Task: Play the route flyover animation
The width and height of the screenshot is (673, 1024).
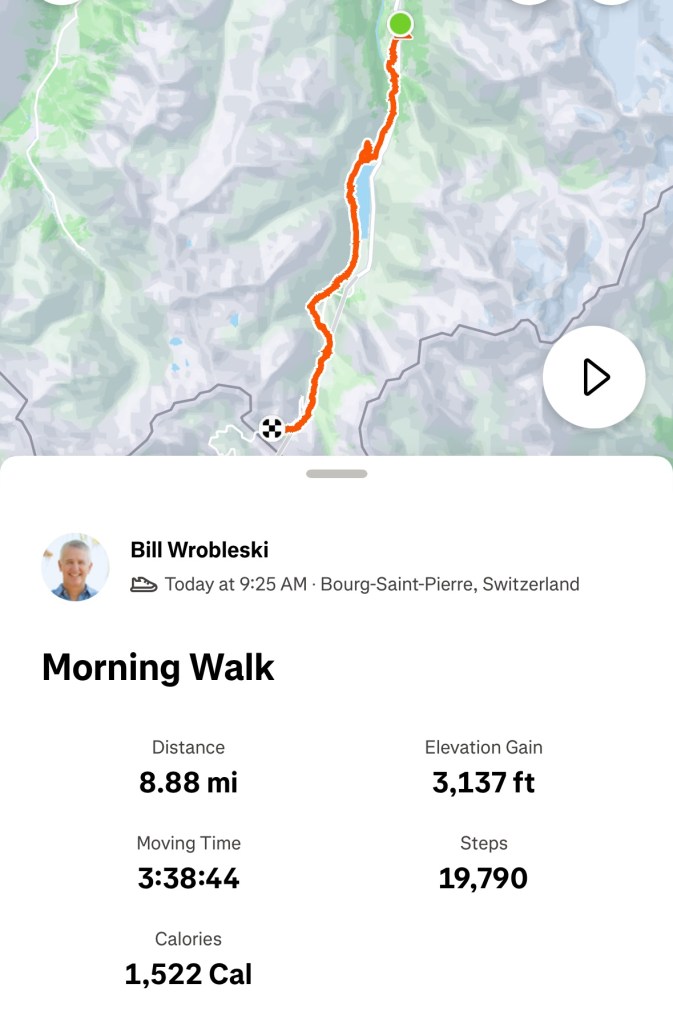Action: [594, 377]
